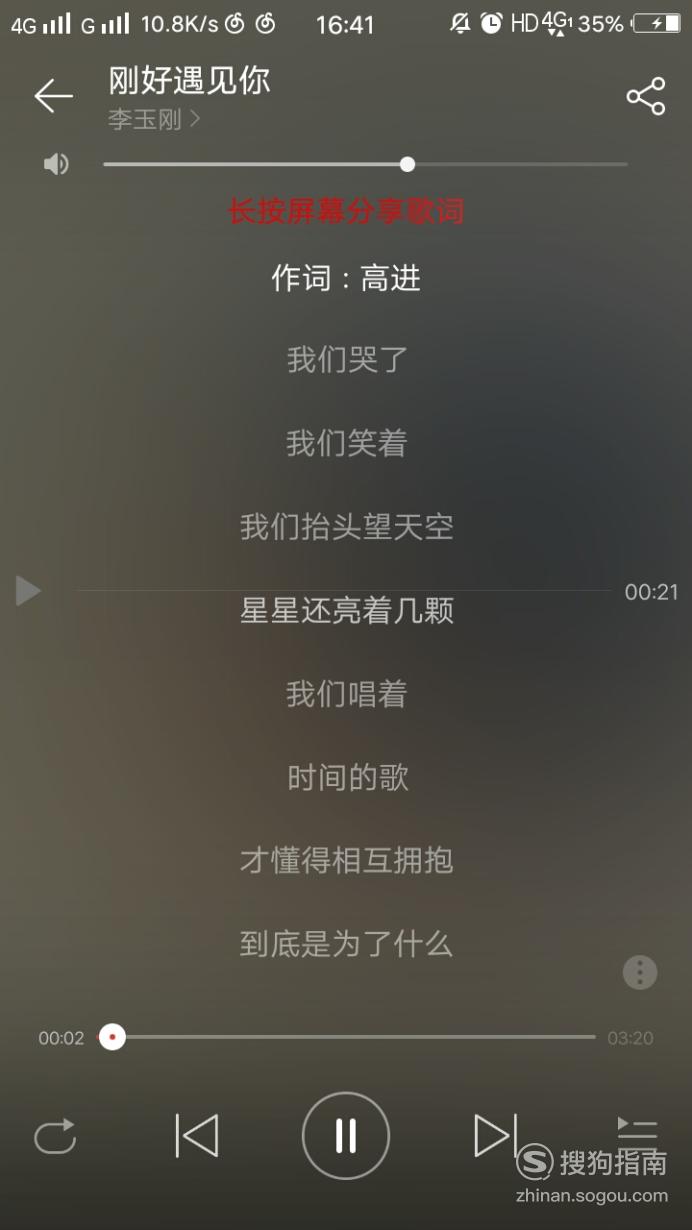Viewport: 692px width, 1230px height.
Task: Mute via the speaker icon
Action: click(56, 164)
